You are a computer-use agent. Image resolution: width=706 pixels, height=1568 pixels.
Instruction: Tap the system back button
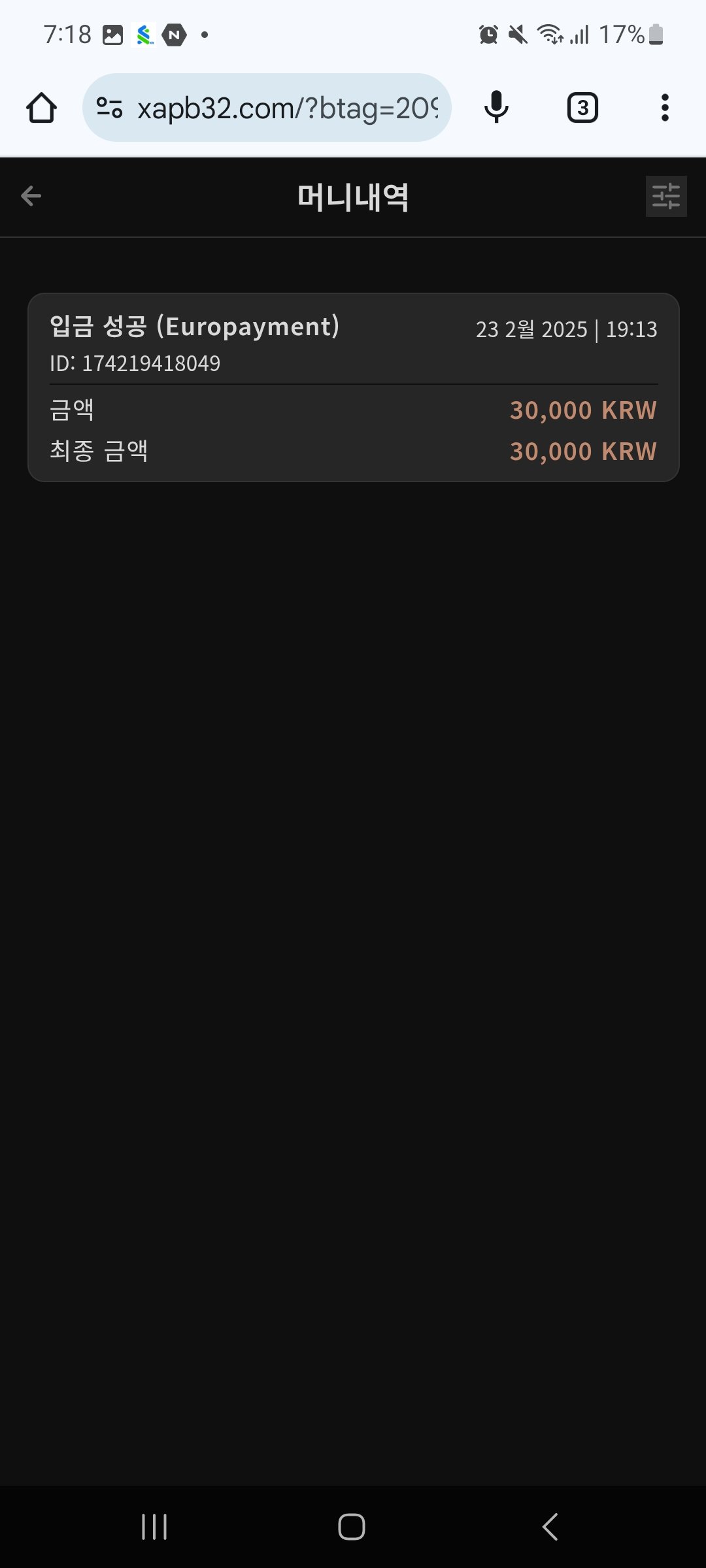550,1527
